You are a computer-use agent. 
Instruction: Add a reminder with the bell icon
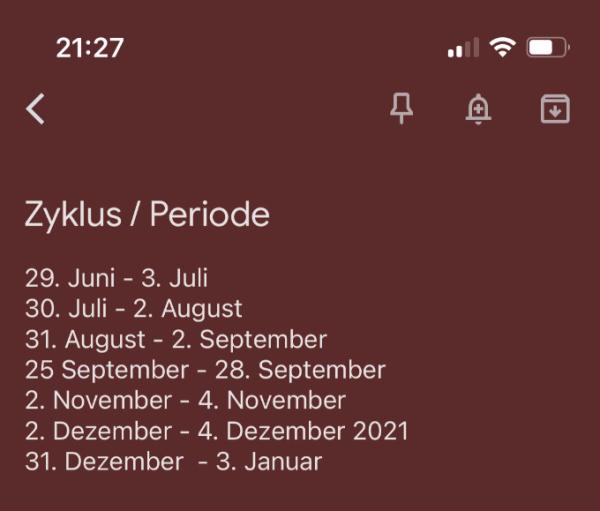(479, 109)
